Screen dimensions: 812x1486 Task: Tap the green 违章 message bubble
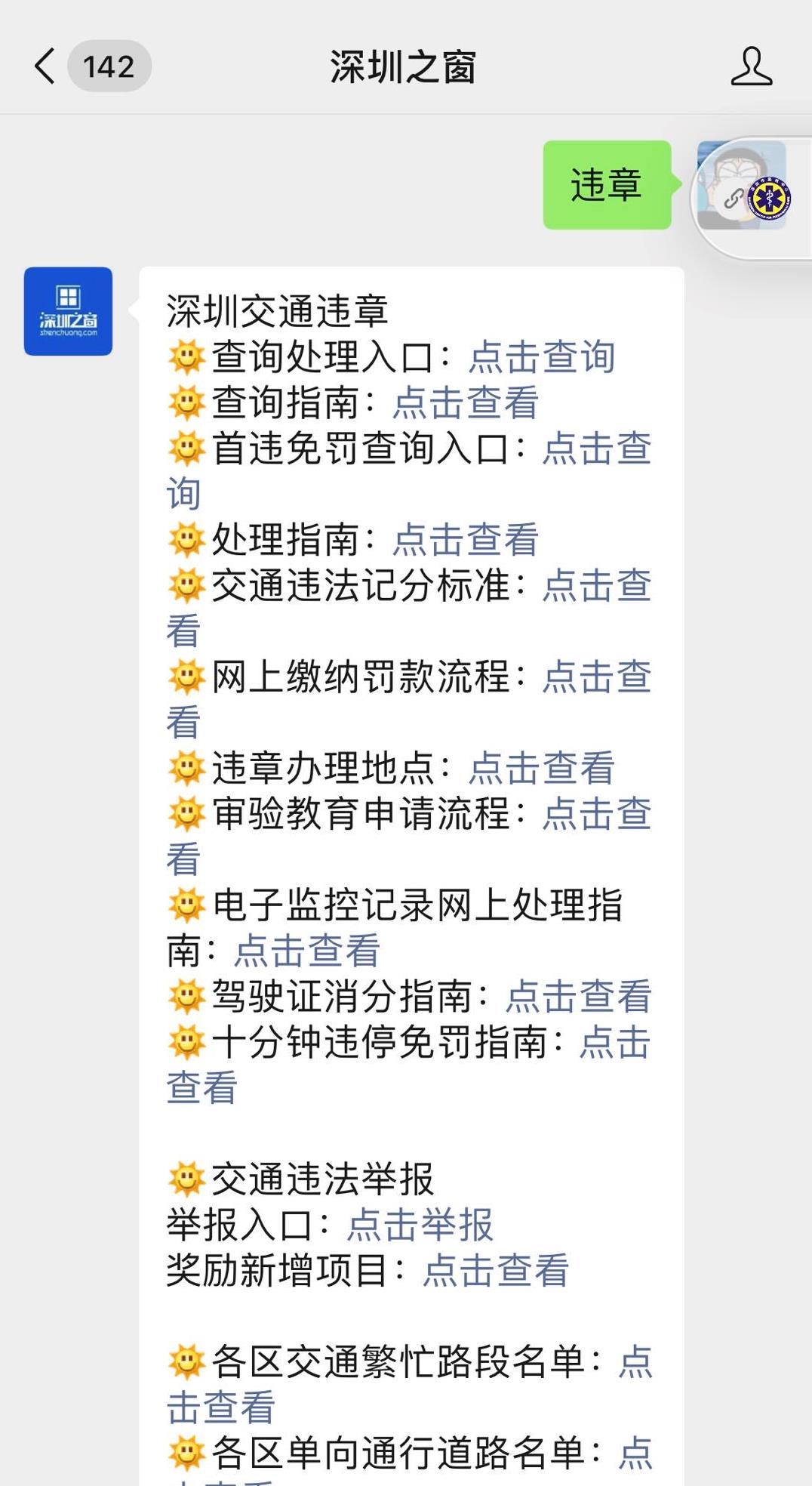608,185
